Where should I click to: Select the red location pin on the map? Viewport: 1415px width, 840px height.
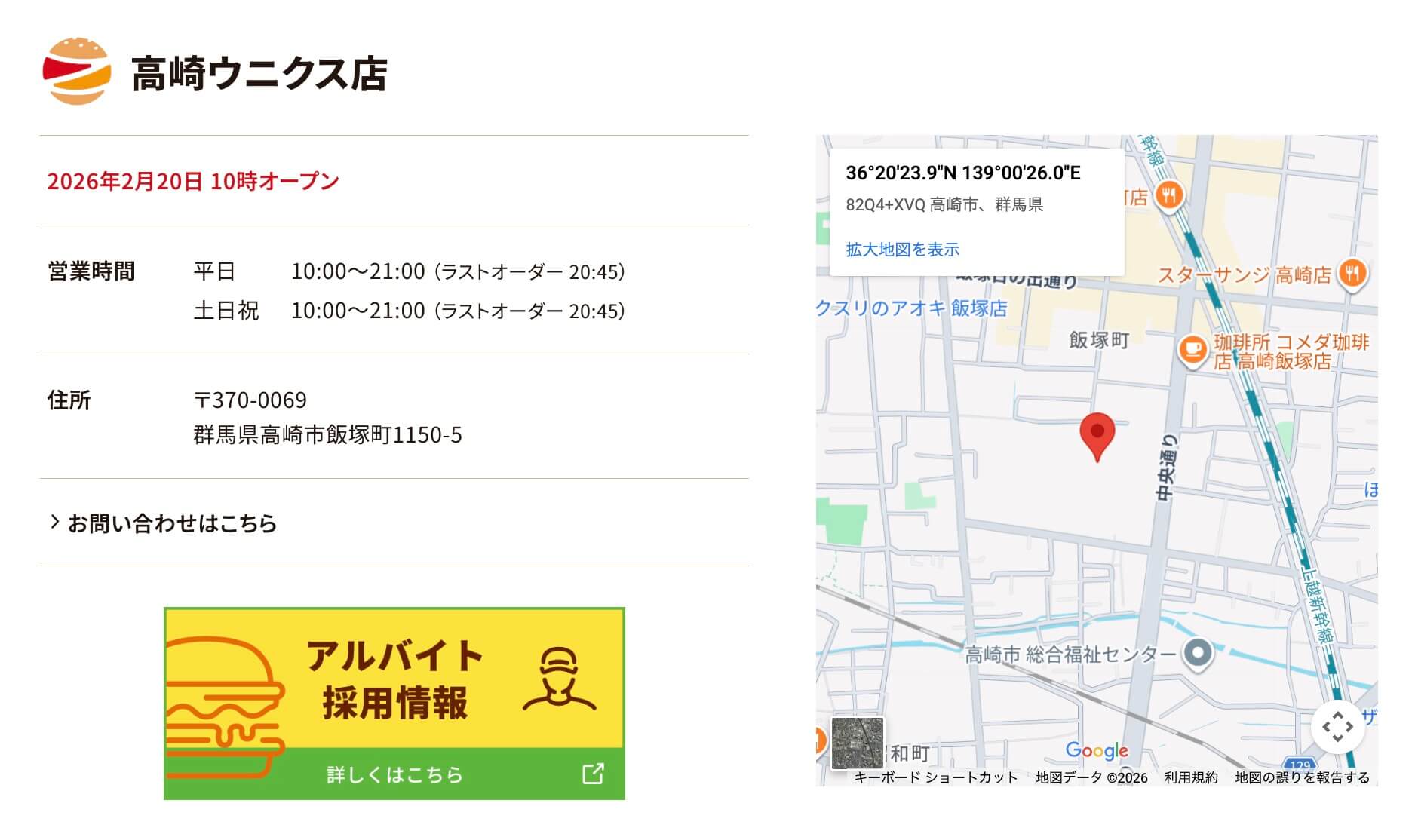(1097, 434)
